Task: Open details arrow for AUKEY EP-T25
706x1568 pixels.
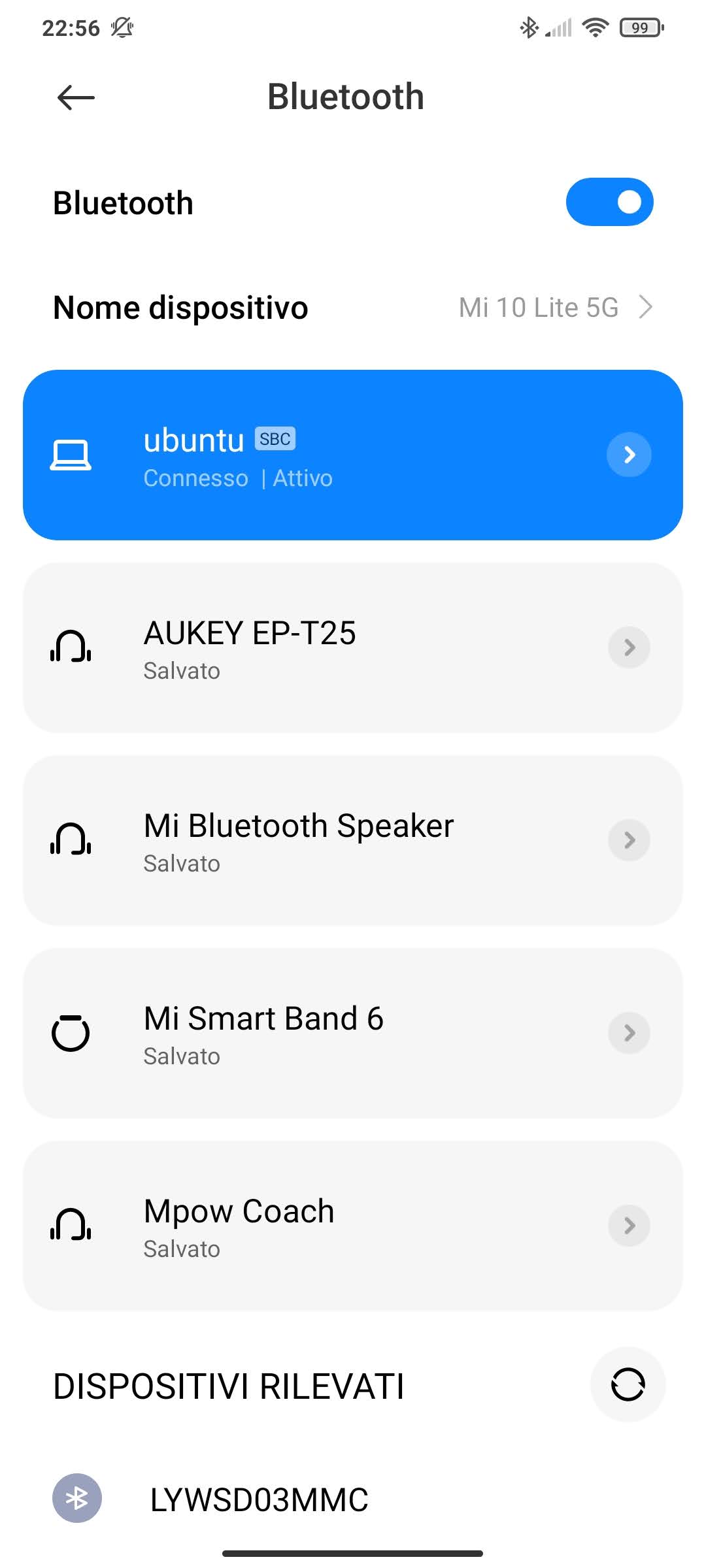Action: [629, 647]
